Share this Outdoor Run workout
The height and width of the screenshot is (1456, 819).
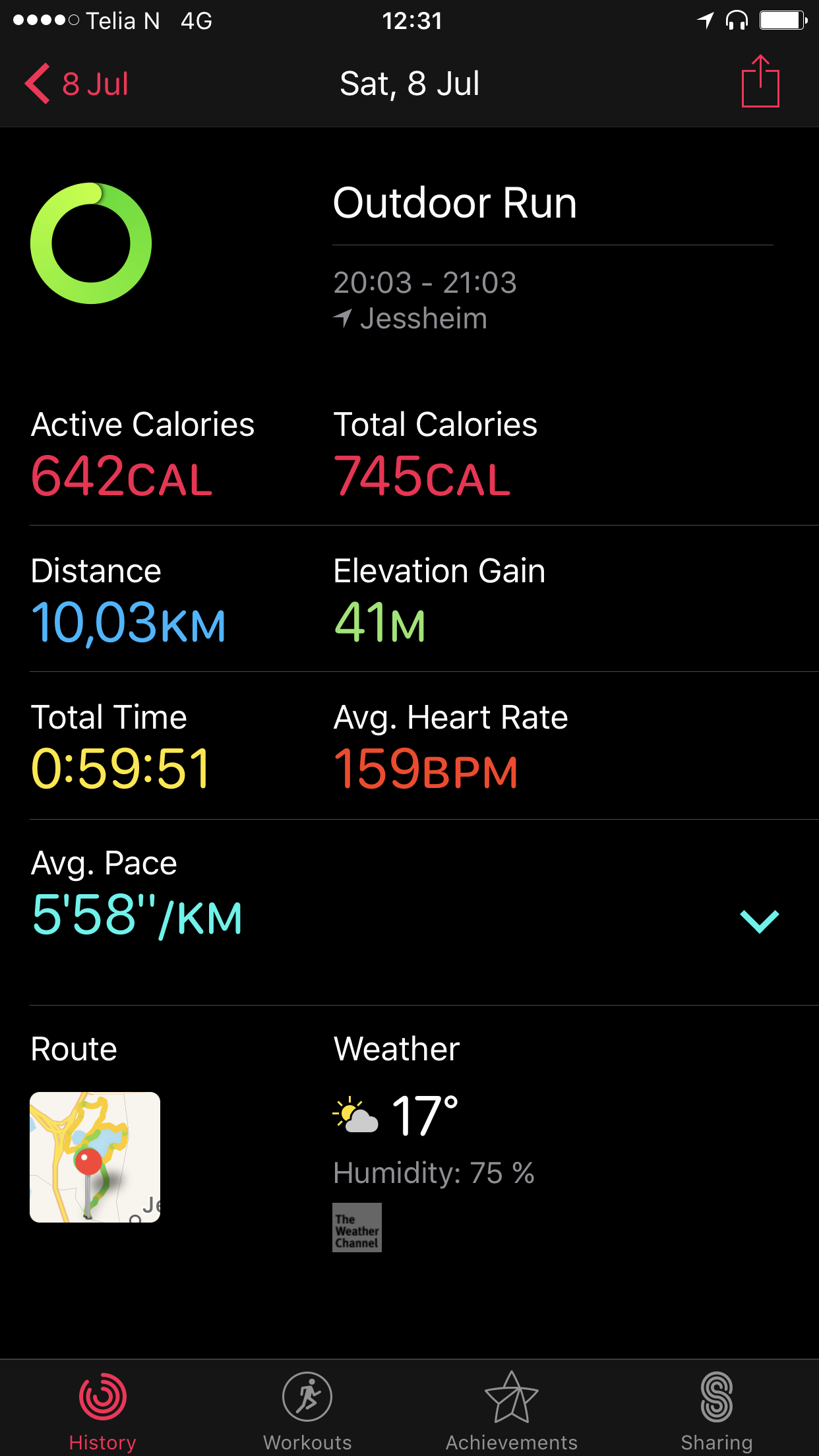click(760, 81)
